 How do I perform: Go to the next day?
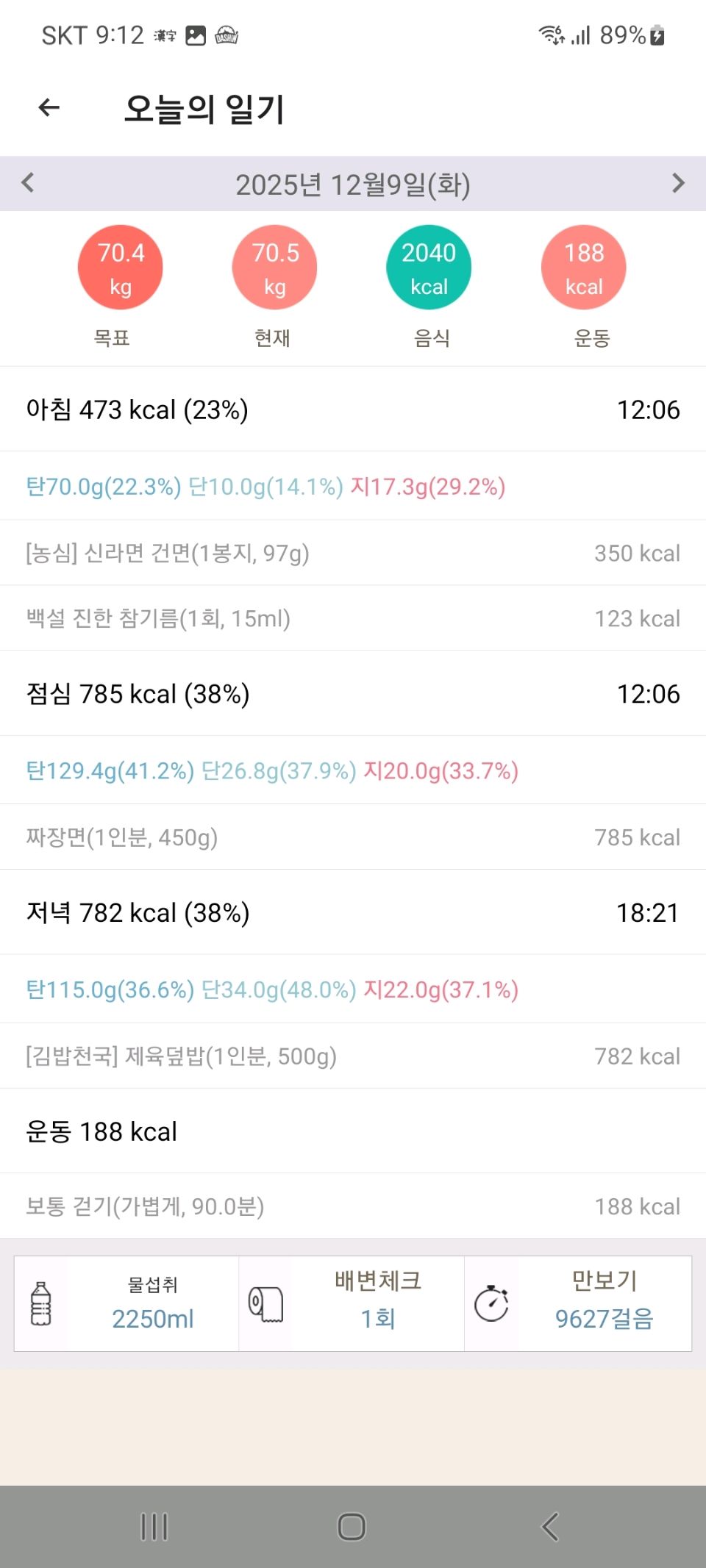coord(678,183)
